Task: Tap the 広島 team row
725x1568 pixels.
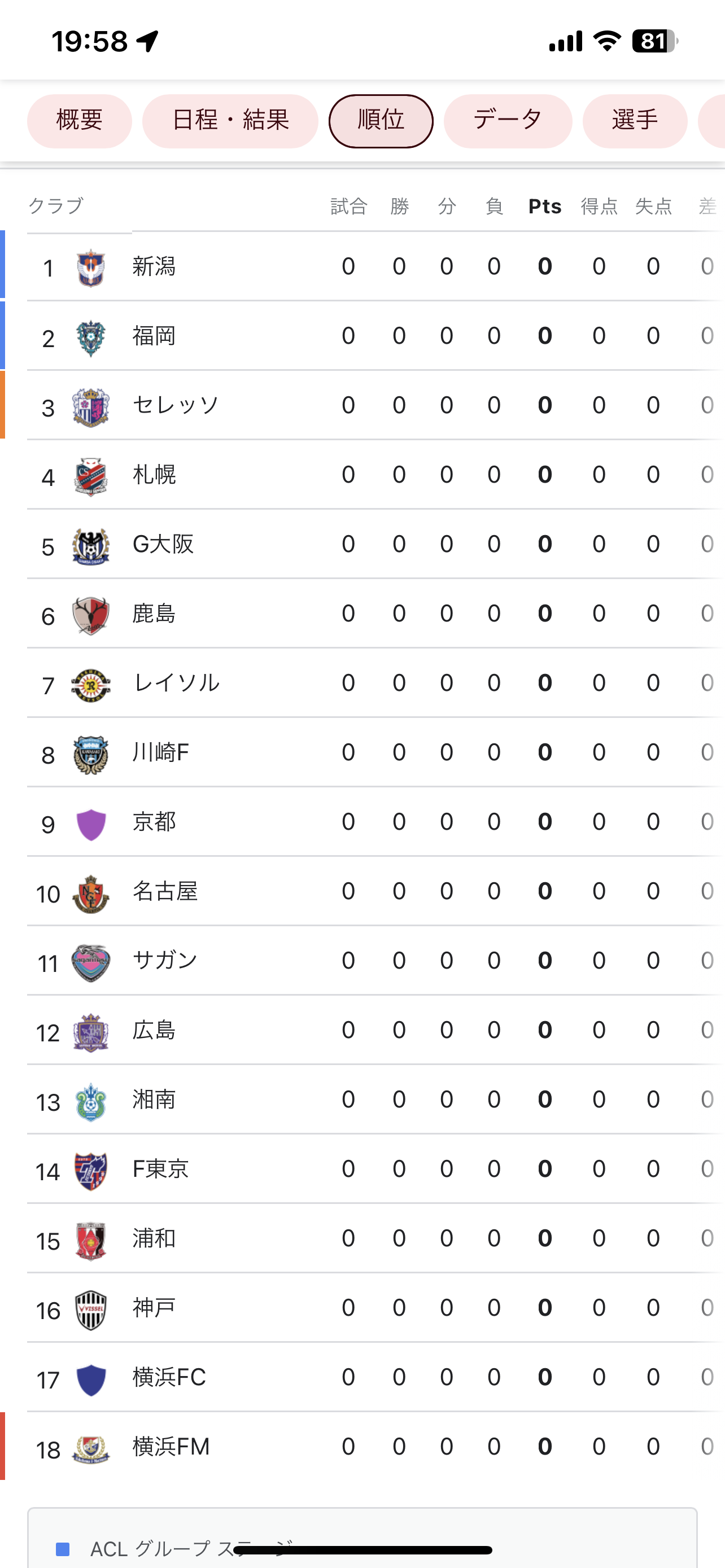Action: (x=375, y=1031)
